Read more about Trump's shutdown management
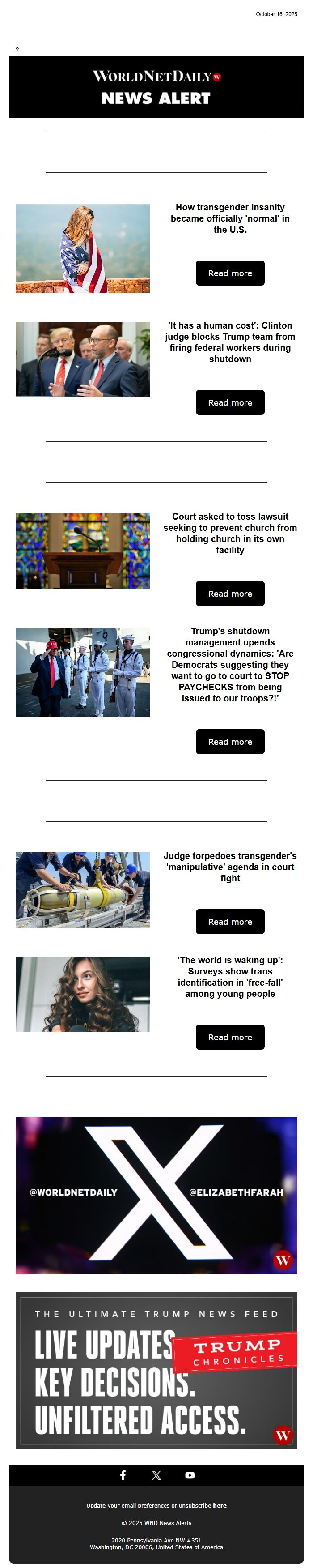Image resolution: width=313 pixels, height=1568 pixels. pyautogui.click(x=230, y=741)
